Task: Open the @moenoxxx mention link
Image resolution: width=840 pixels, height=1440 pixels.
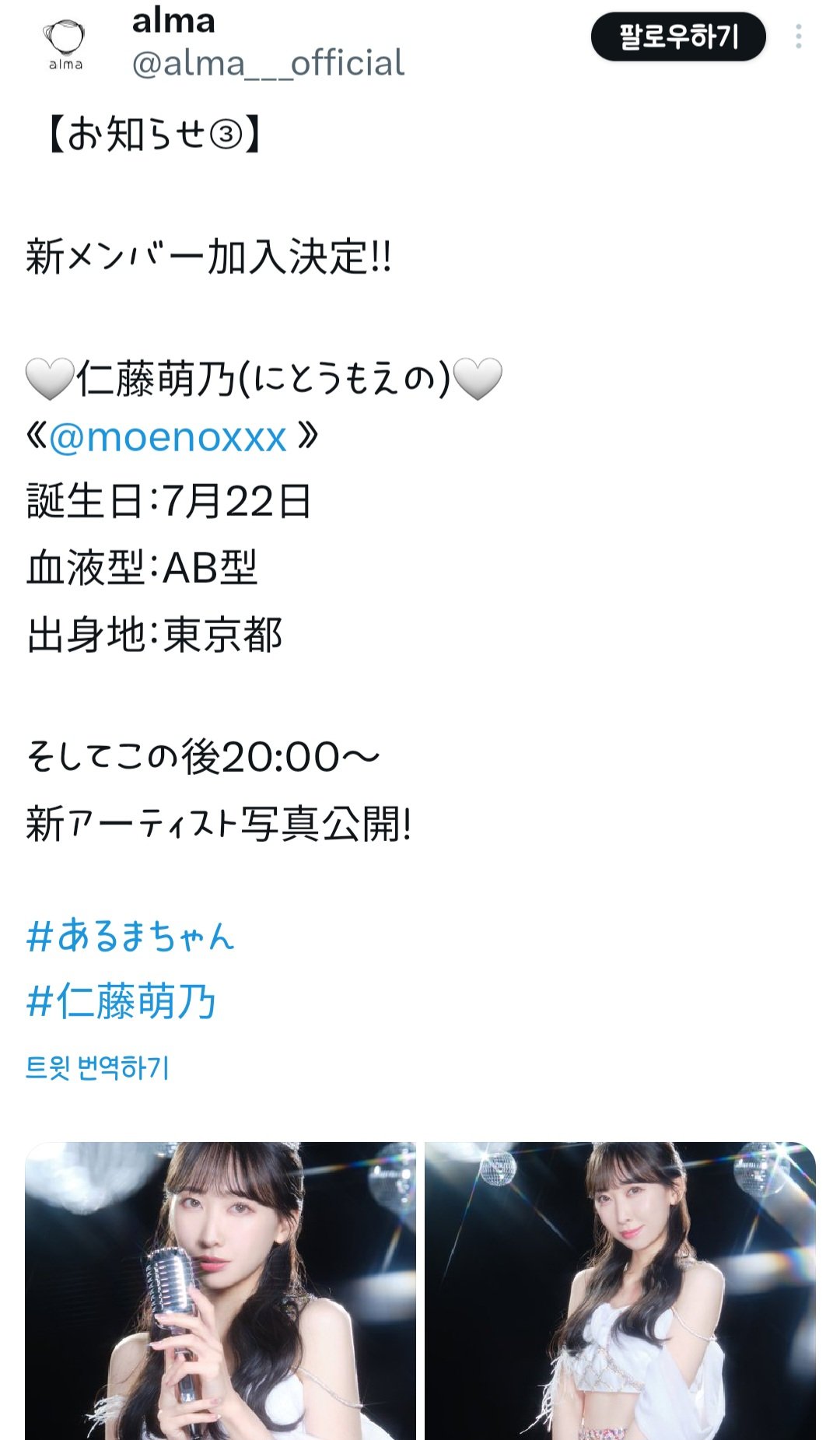Action: coord(167,437)
